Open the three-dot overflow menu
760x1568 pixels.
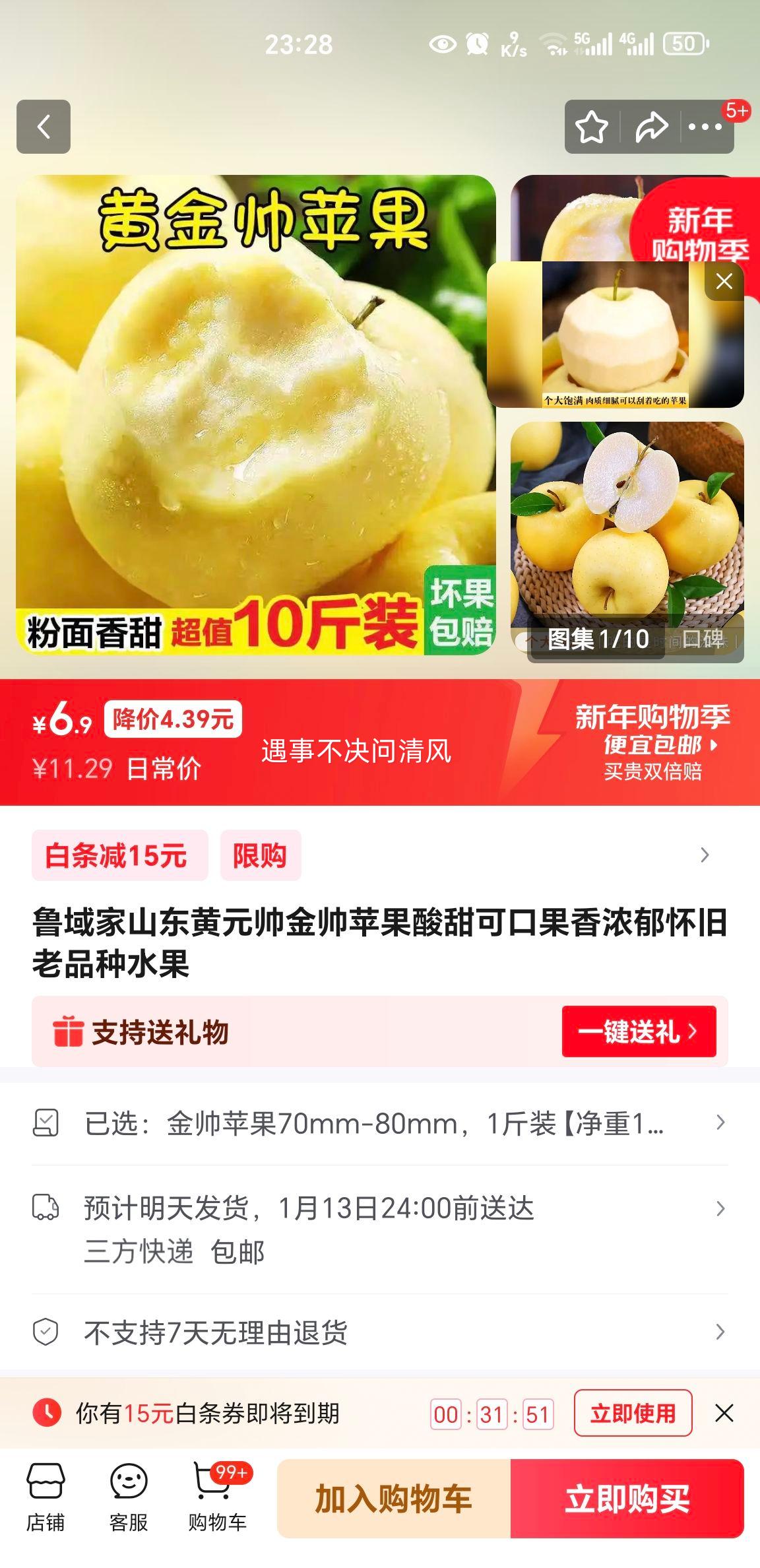click(x=705, y=127)
